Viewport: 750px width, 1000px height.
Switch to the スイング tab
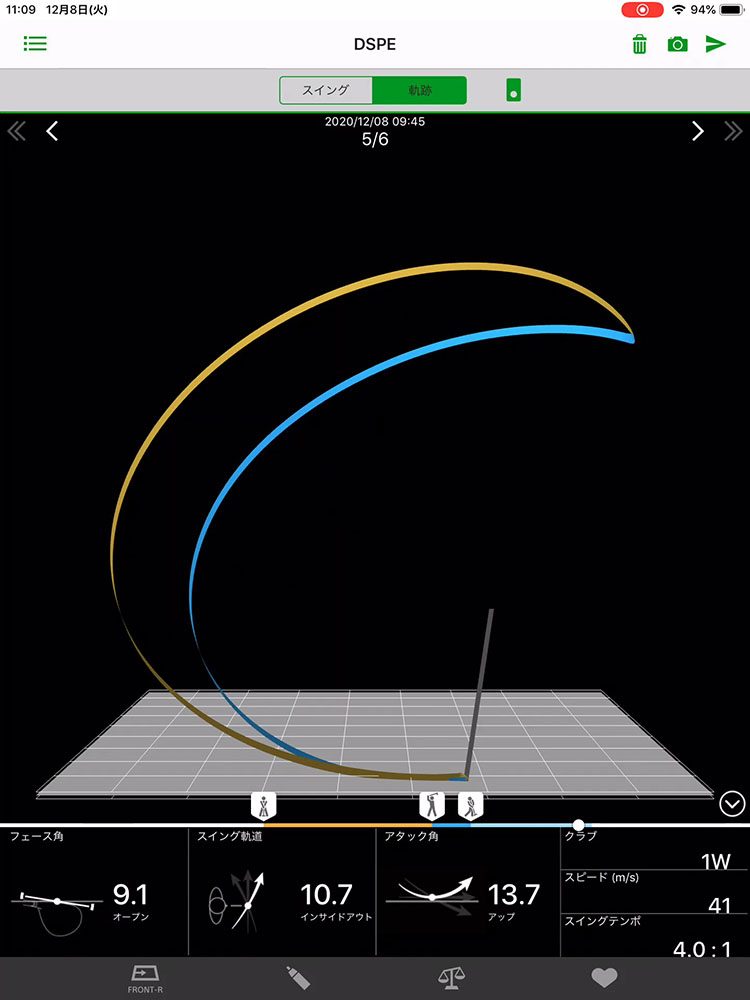coord(326,90)
